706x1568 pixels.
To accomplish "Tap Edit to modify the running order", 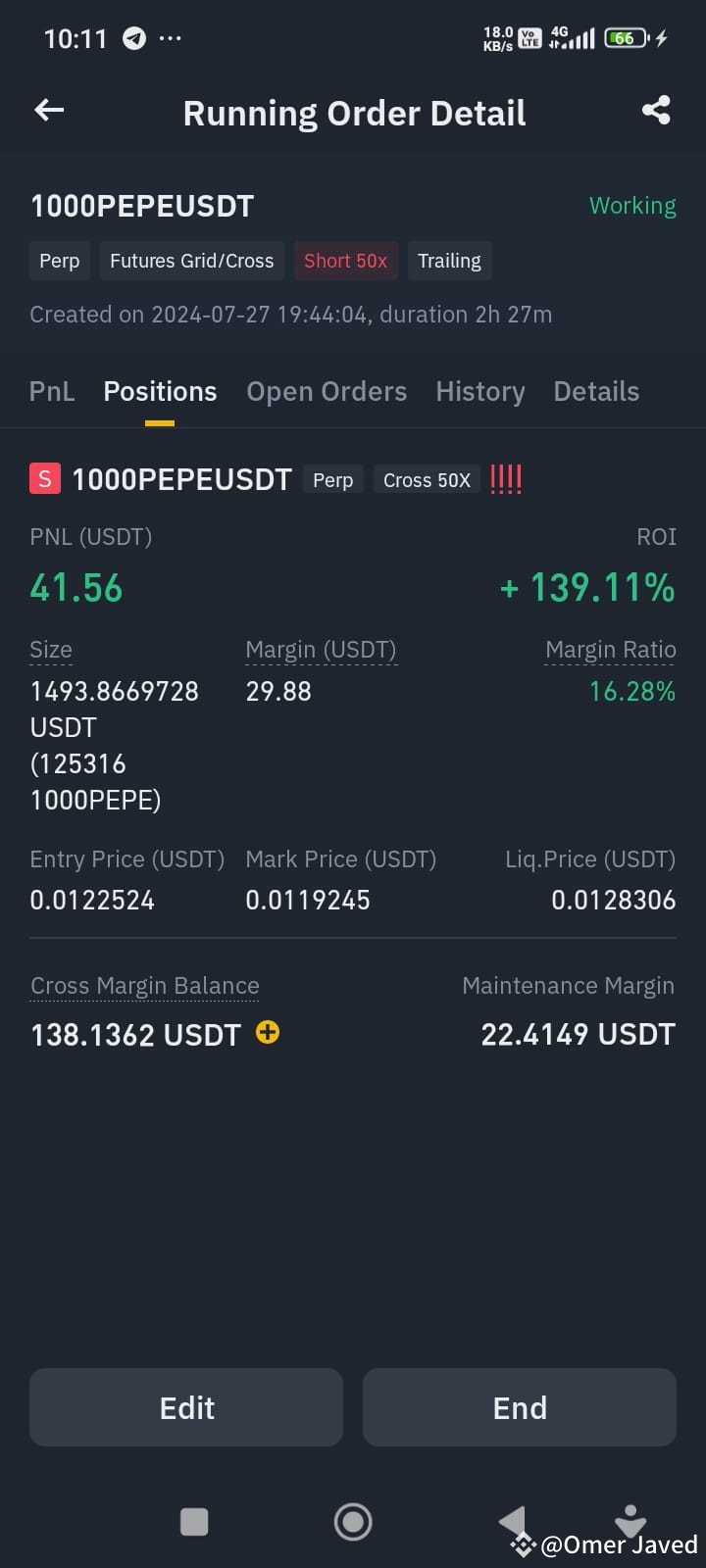I will tap(186, 1407).
